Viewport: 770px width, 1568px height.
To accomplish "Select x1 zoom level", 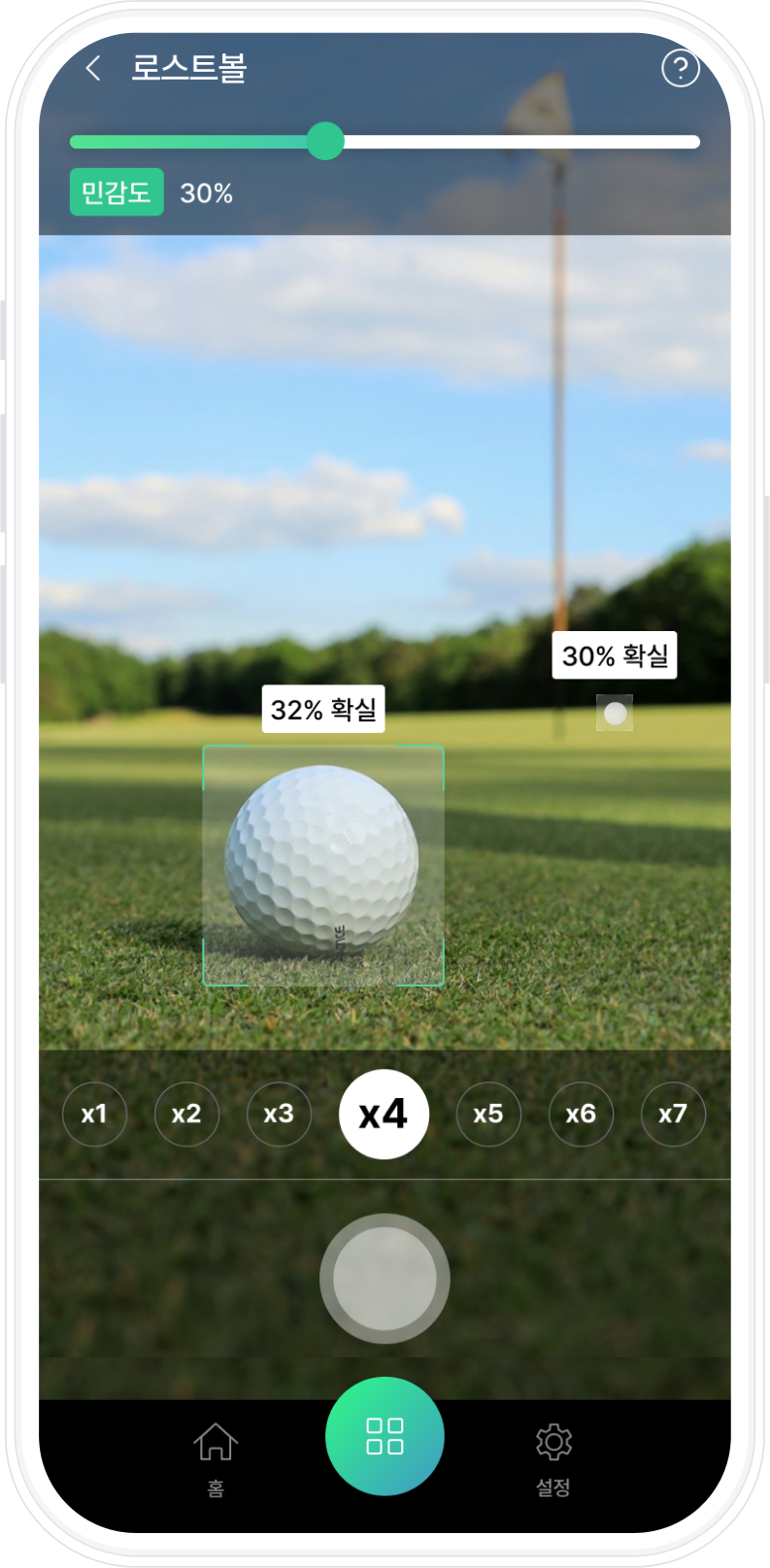I will coord(94,1114).
